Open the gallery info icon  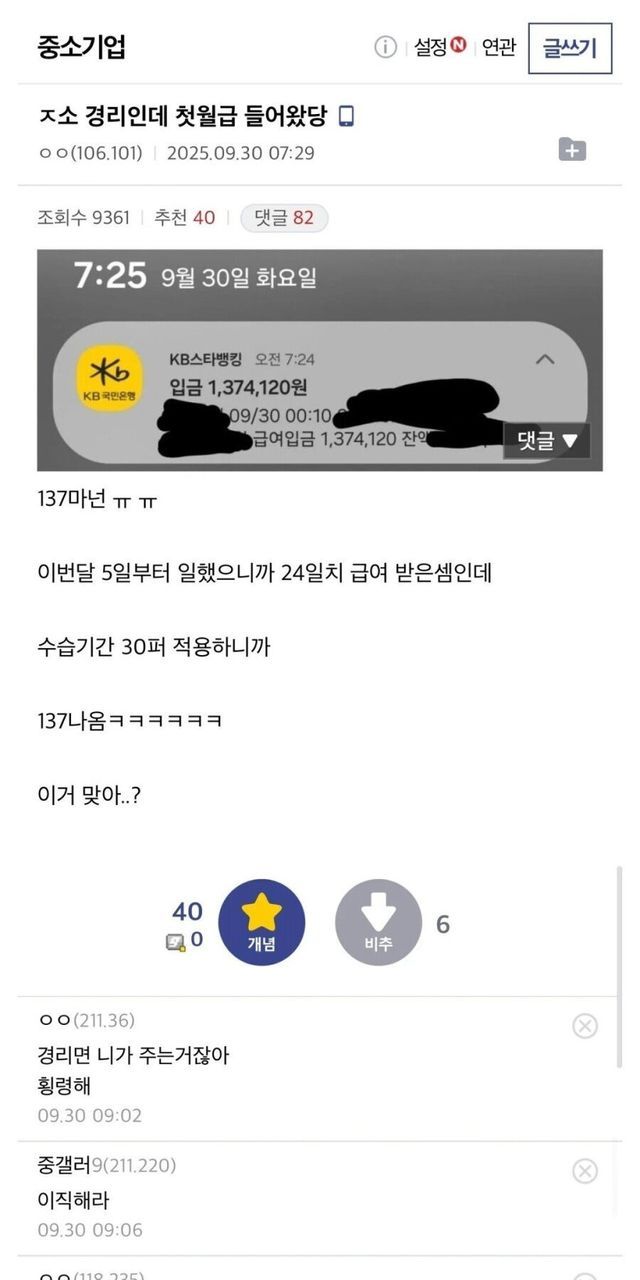385,47
